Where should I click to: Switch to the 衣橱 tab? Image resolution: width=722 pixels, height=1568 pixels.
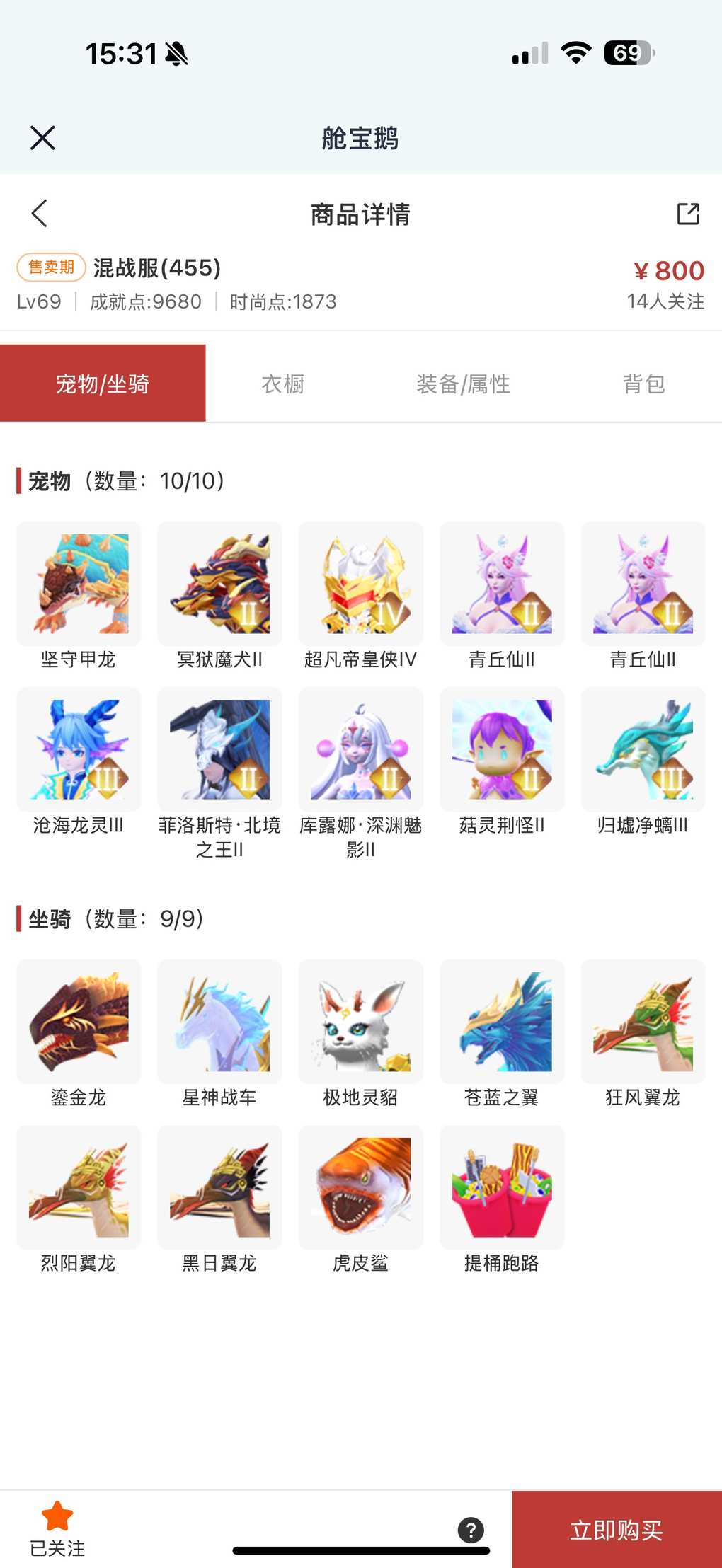283,384
